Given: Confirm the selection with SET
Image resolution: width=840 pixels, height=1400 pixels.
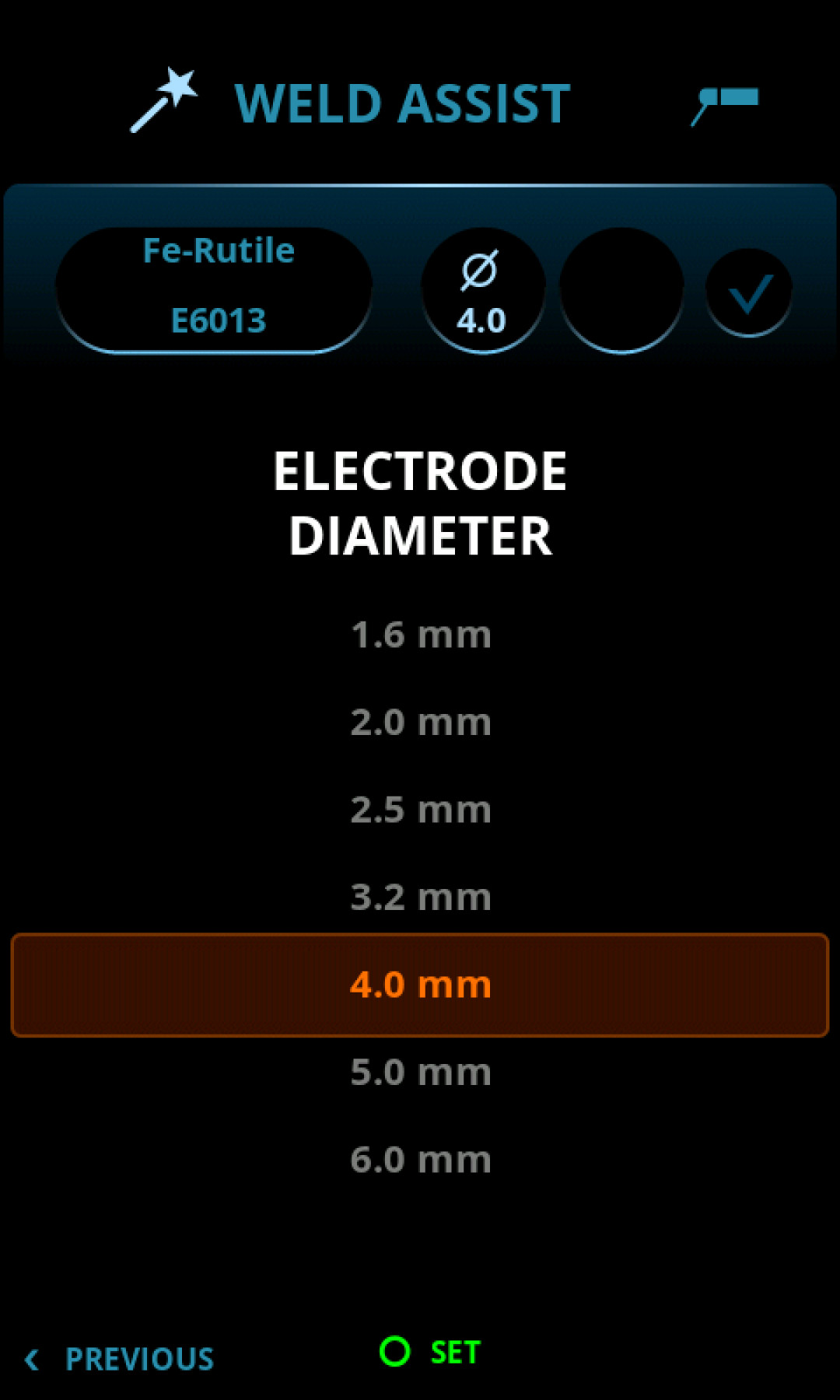Looking at the screenshot, I should coord(431,1353).
